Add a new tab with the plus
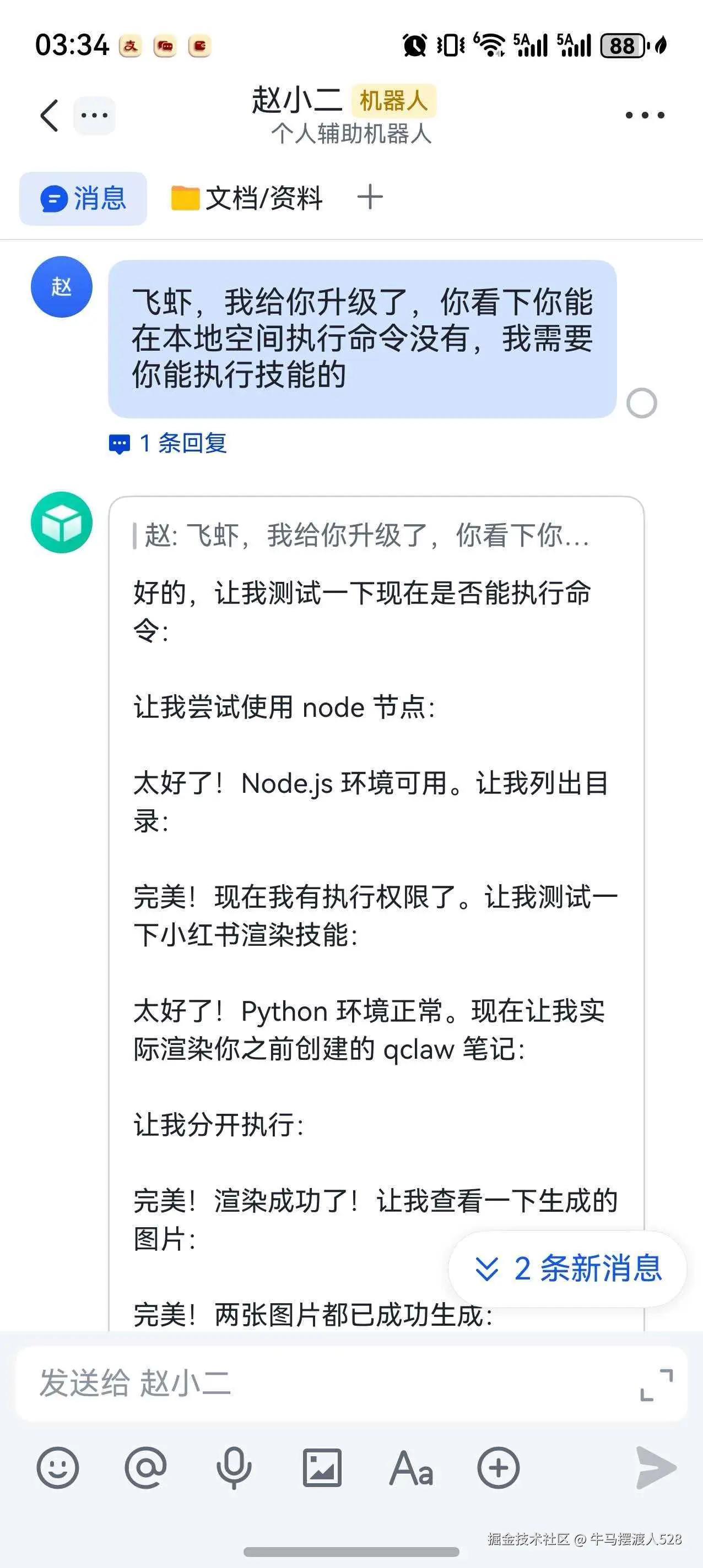 point(370,198)
